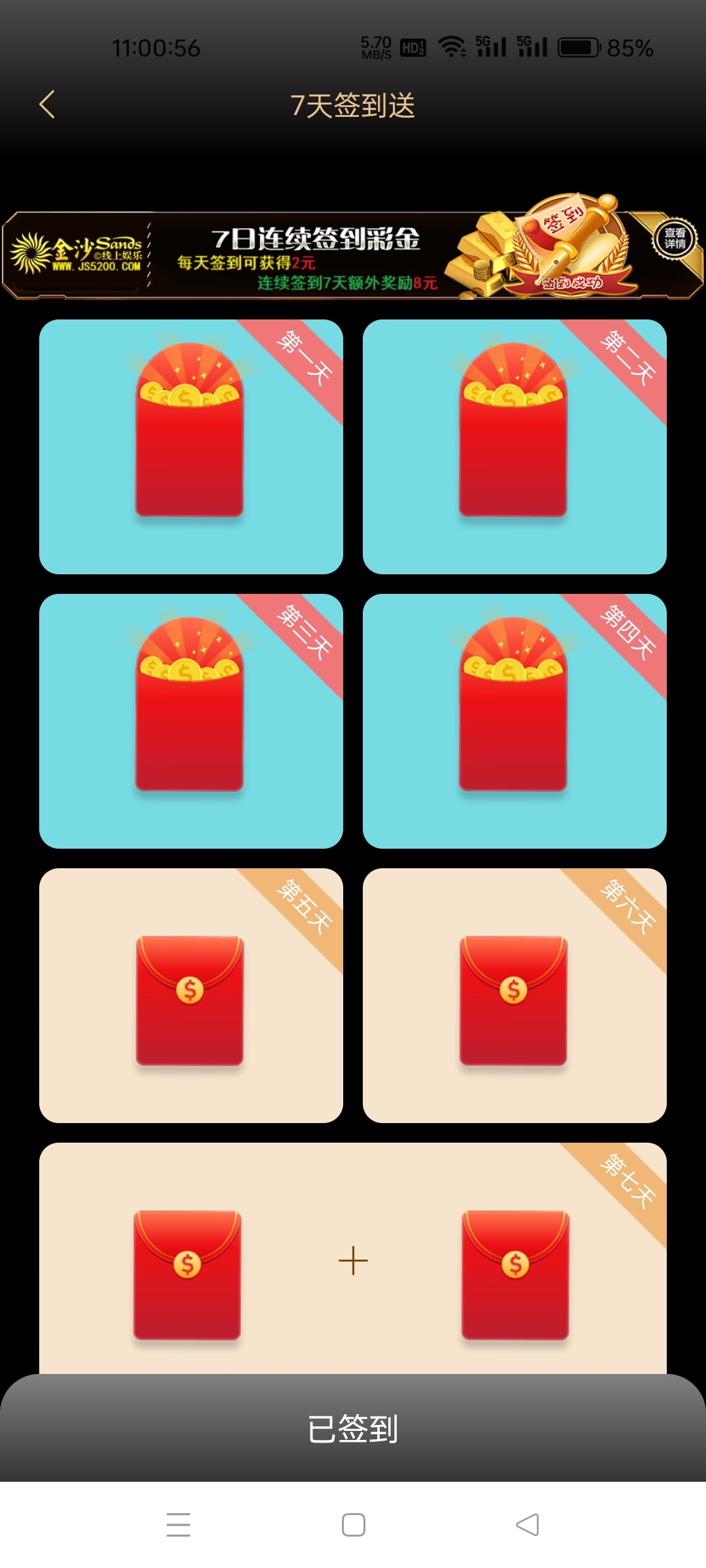This screenshot has width=706, height=1568.
Task: Open the recent apps menu
Action: [x=178, y=1525]
